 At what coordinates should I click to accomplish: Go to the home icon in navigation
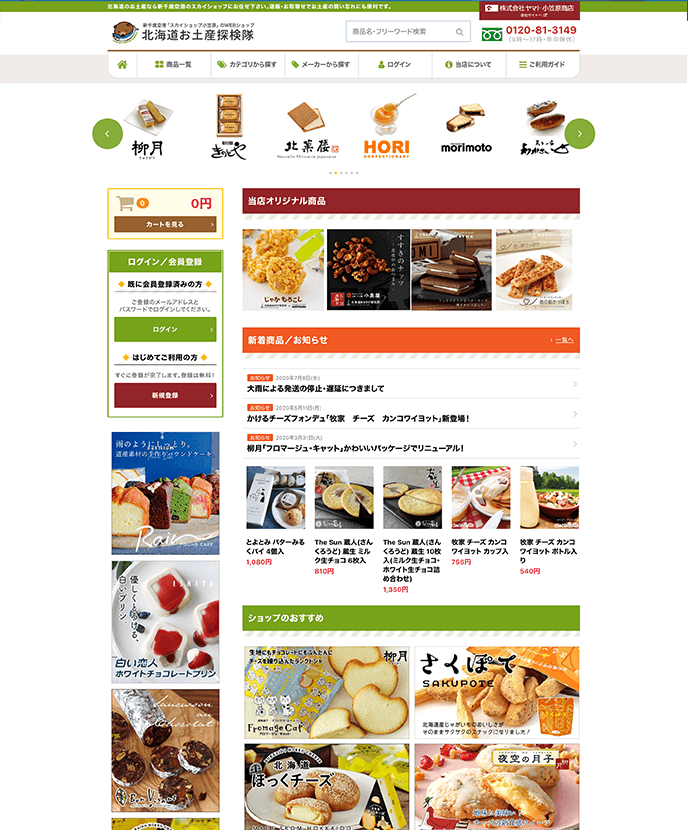[x=122, y=65]
